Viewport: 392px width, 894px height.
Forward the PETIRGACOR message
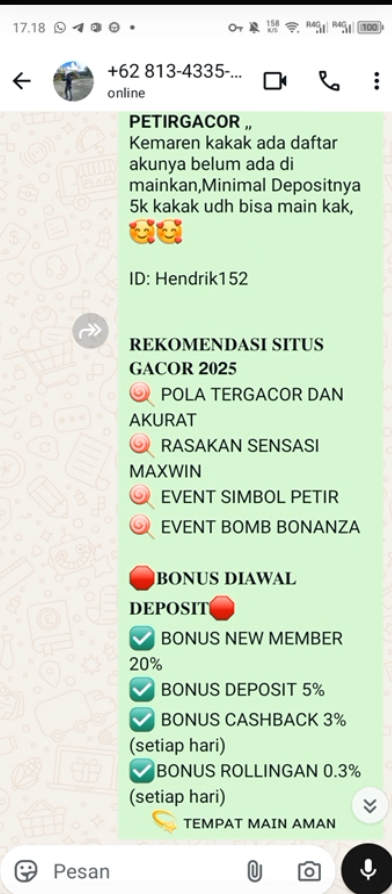tap(90, 331)
